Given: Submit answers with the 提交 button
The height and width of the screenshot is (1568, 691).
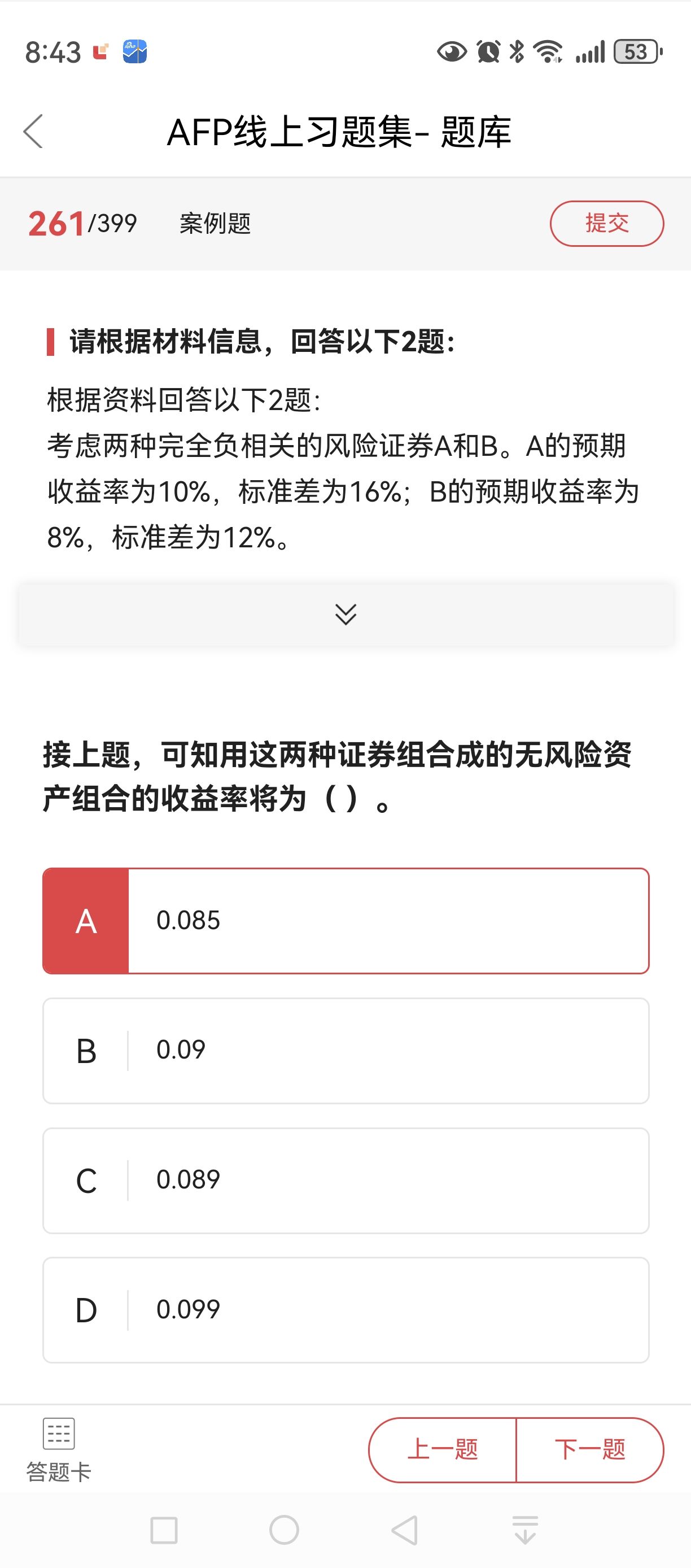Looking at the screenshot, I should click(606, 223).
